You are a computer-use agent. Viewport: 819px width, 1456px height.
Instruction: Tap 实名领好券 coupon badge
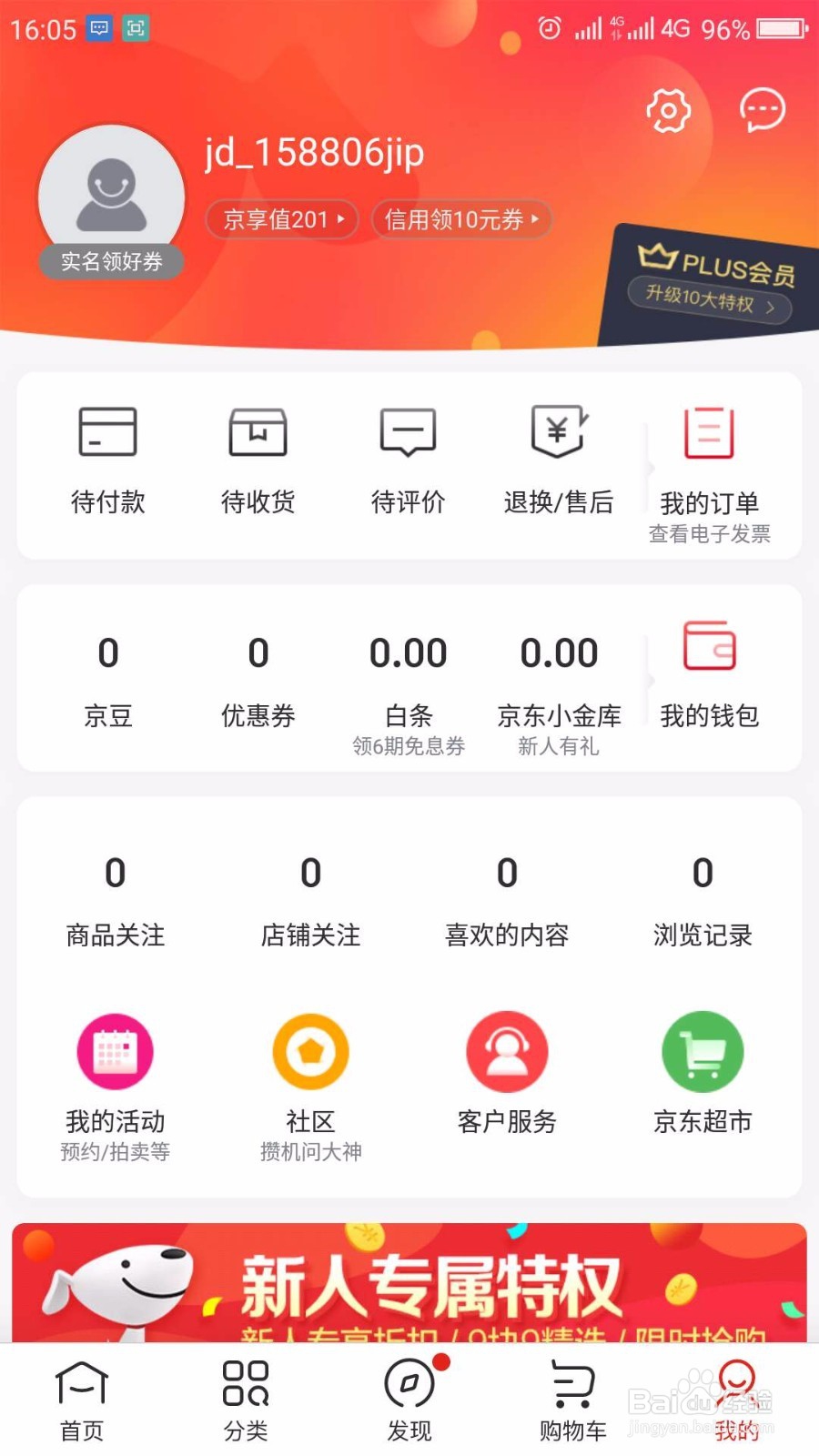pyautogui.click(x=111, y=262)
